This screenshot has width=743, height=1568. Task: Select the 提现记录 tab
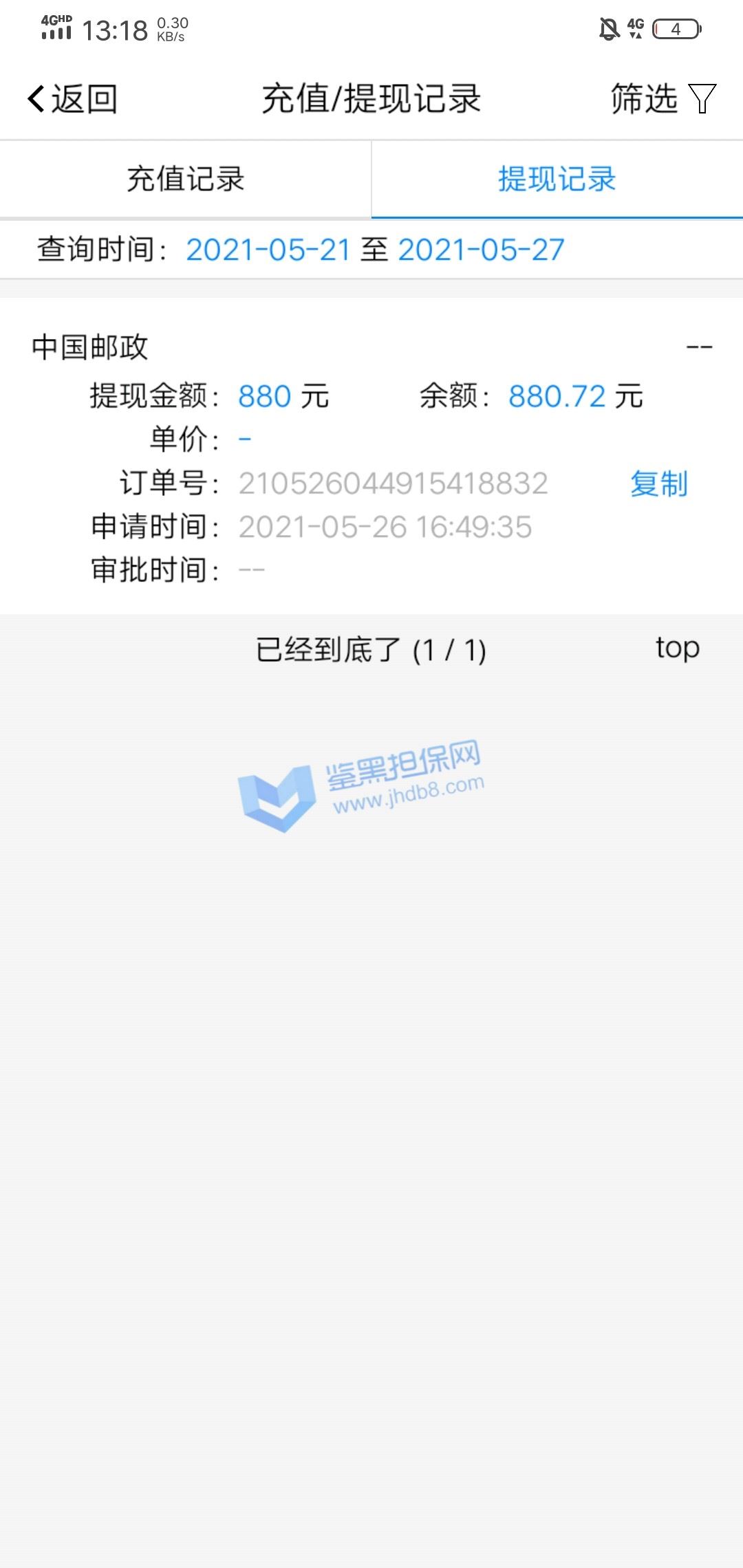coord(557,179)
